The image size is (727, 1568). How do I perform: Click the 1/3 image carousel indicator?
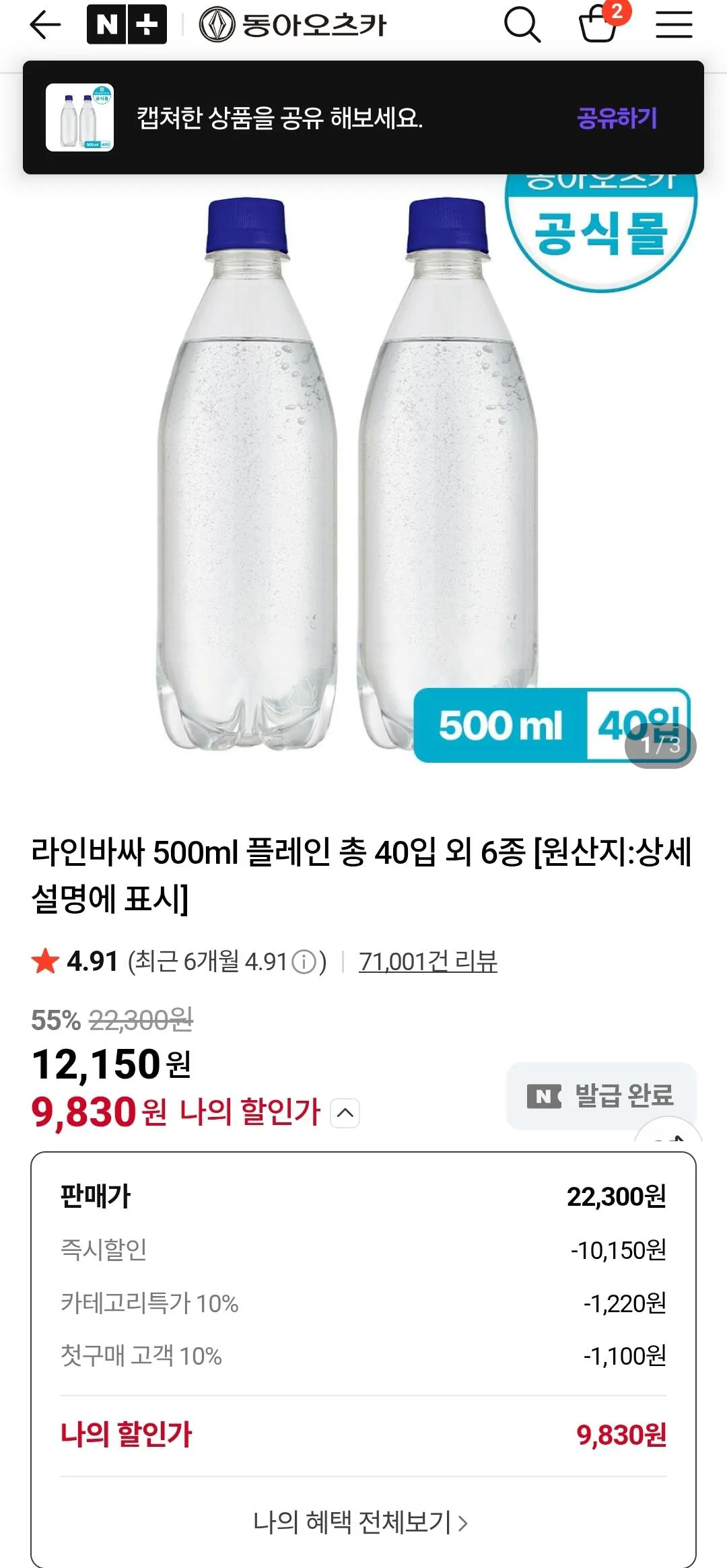663,744
